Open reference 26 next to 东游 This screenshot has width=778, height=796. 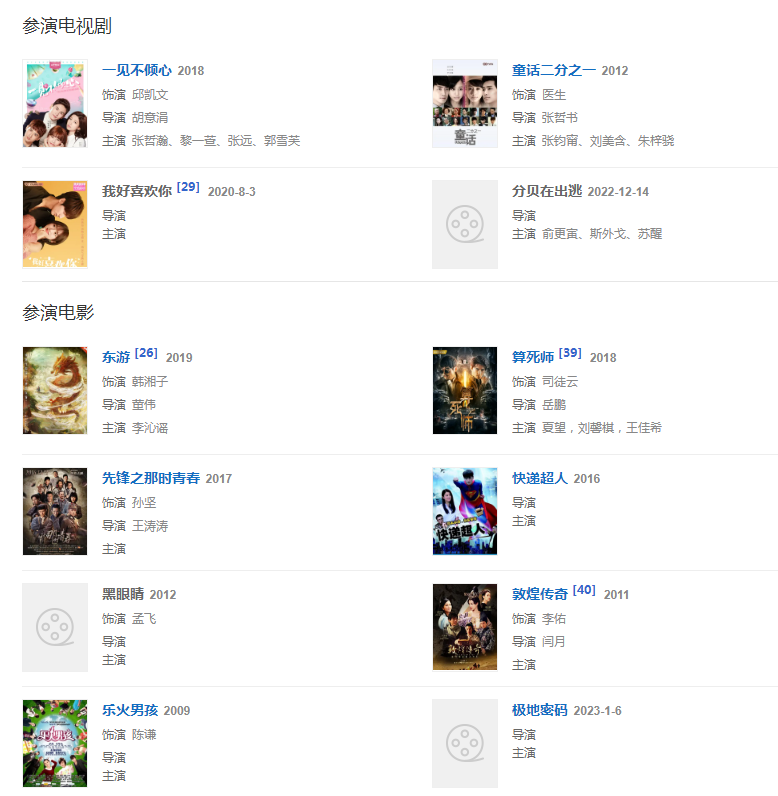pyautogui.click(x=146, y=353)
